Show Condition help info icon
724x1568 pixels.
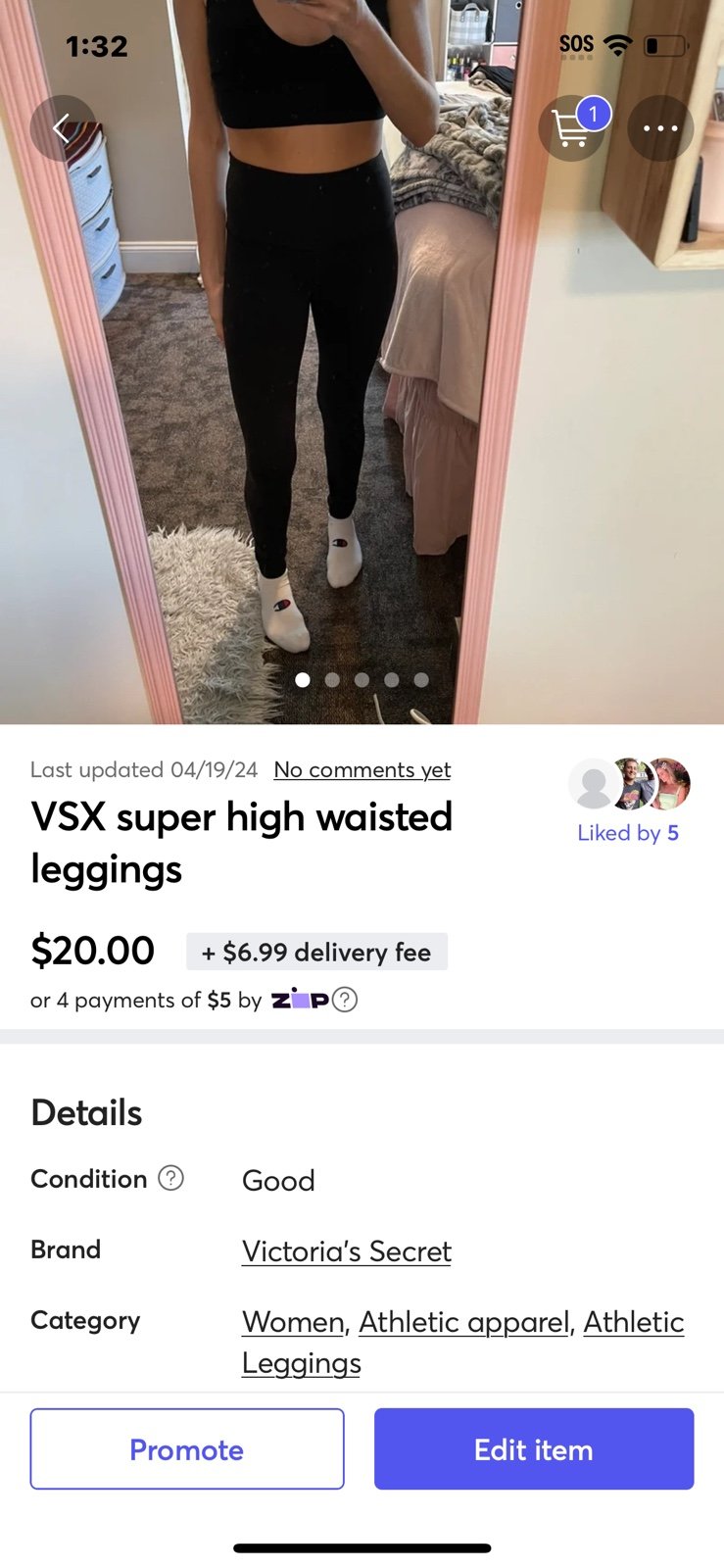coord(171,1178)
